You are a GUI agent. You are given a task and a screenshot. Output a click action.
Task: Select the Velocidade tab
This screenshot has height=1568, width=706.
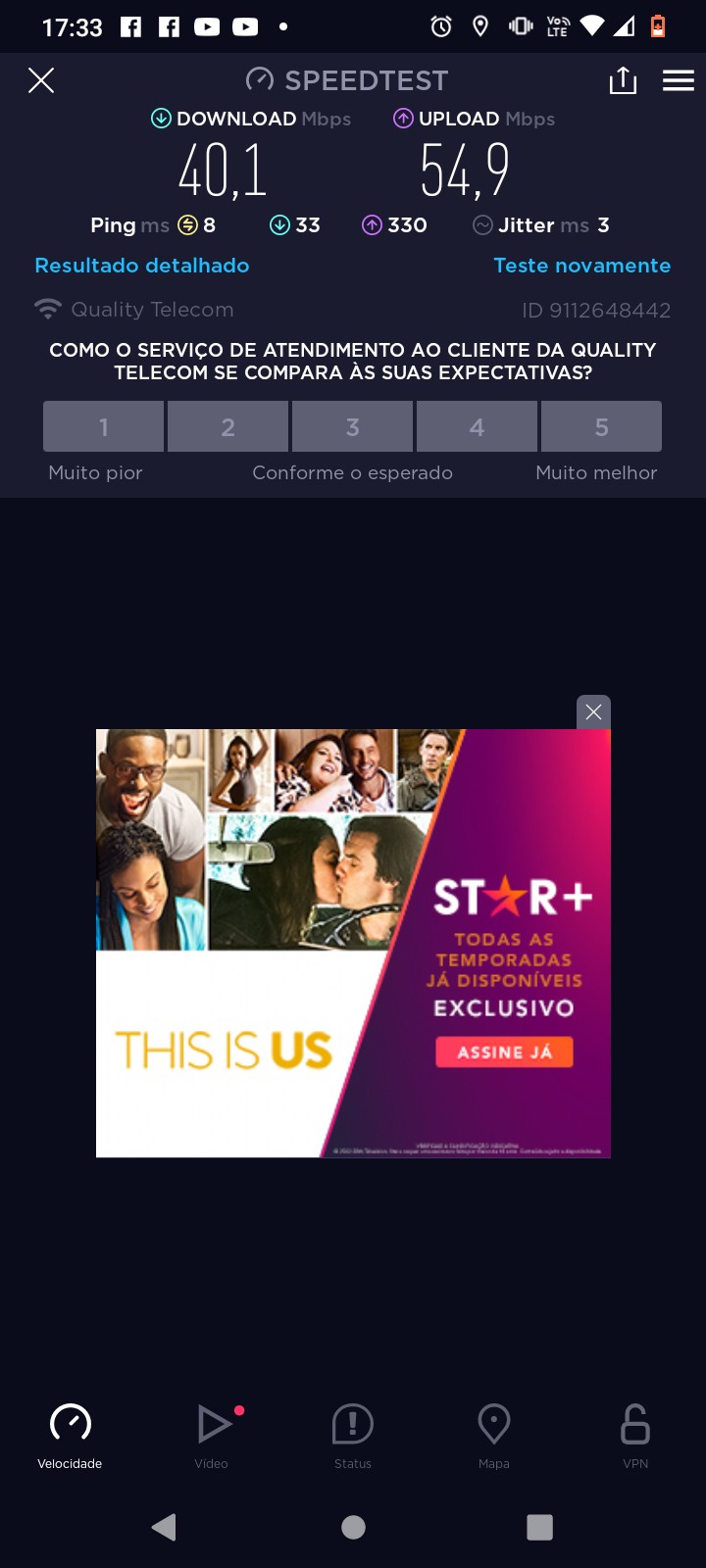(x=71, y=1435)
